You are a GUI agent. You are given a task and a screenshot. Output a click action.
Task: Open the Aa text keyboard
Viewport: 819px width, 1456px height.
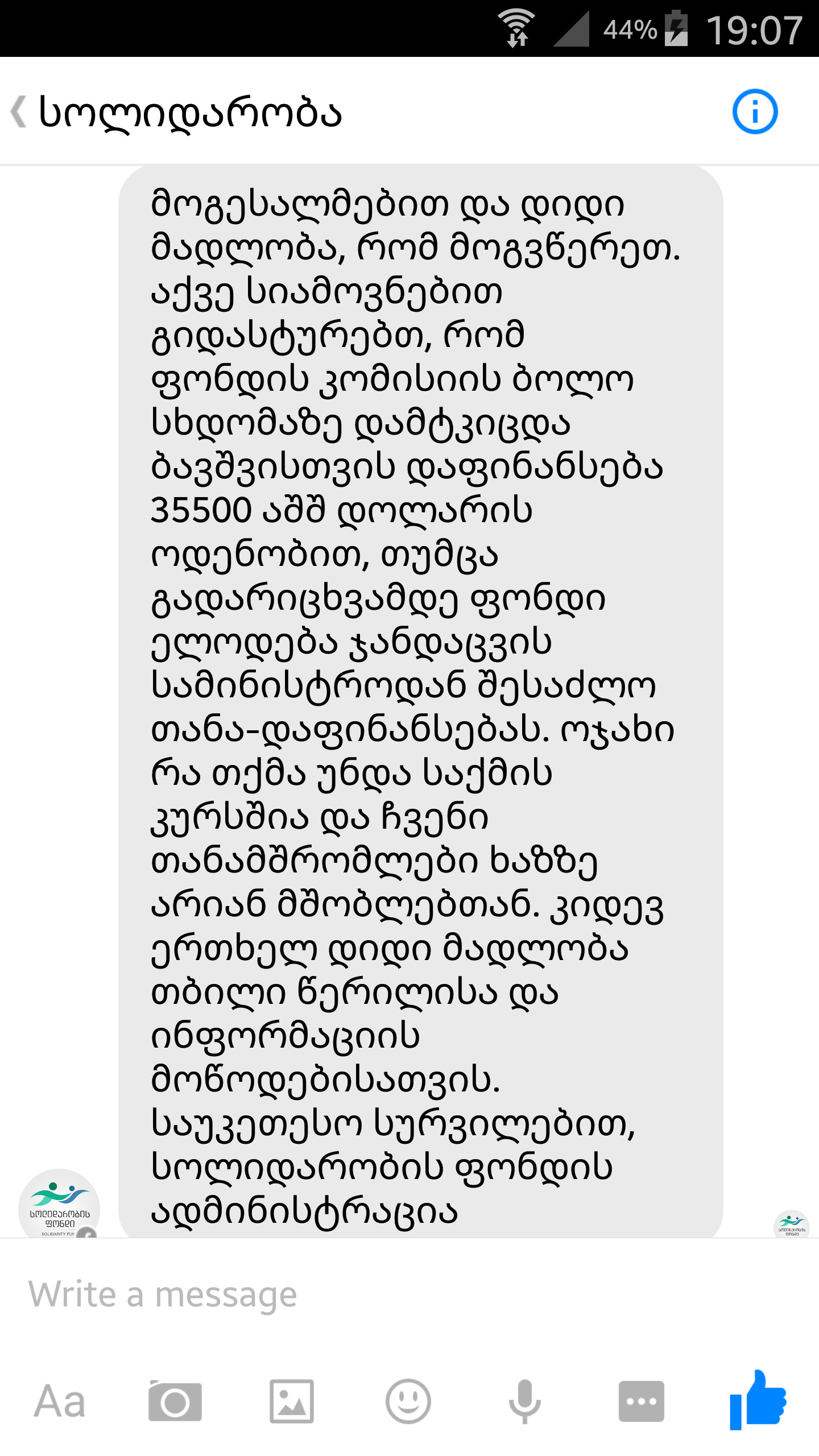60,1401
